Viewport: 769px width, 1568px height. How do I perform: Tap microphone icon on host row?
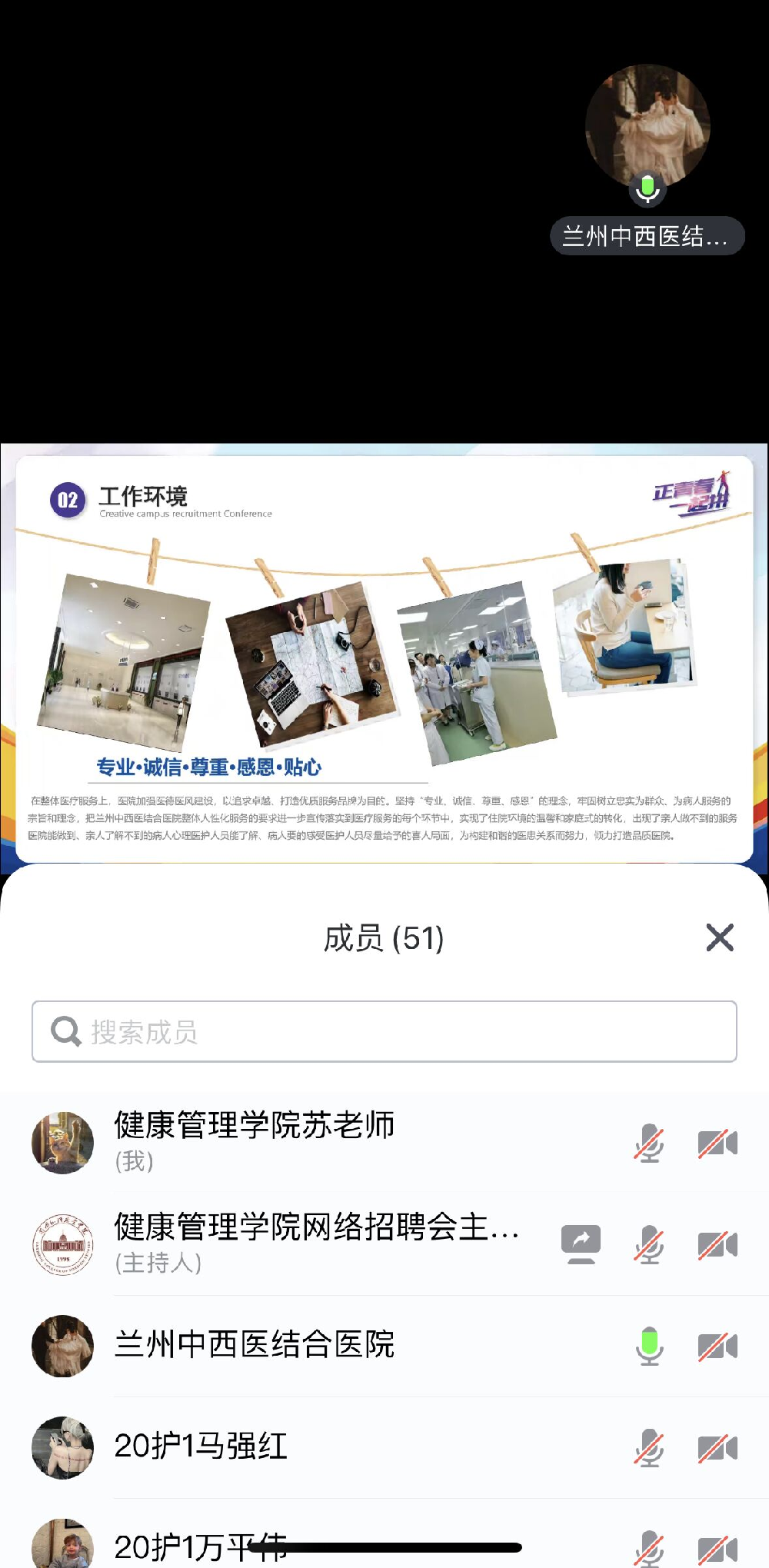pyautogui.click(x=649, y=1244)
